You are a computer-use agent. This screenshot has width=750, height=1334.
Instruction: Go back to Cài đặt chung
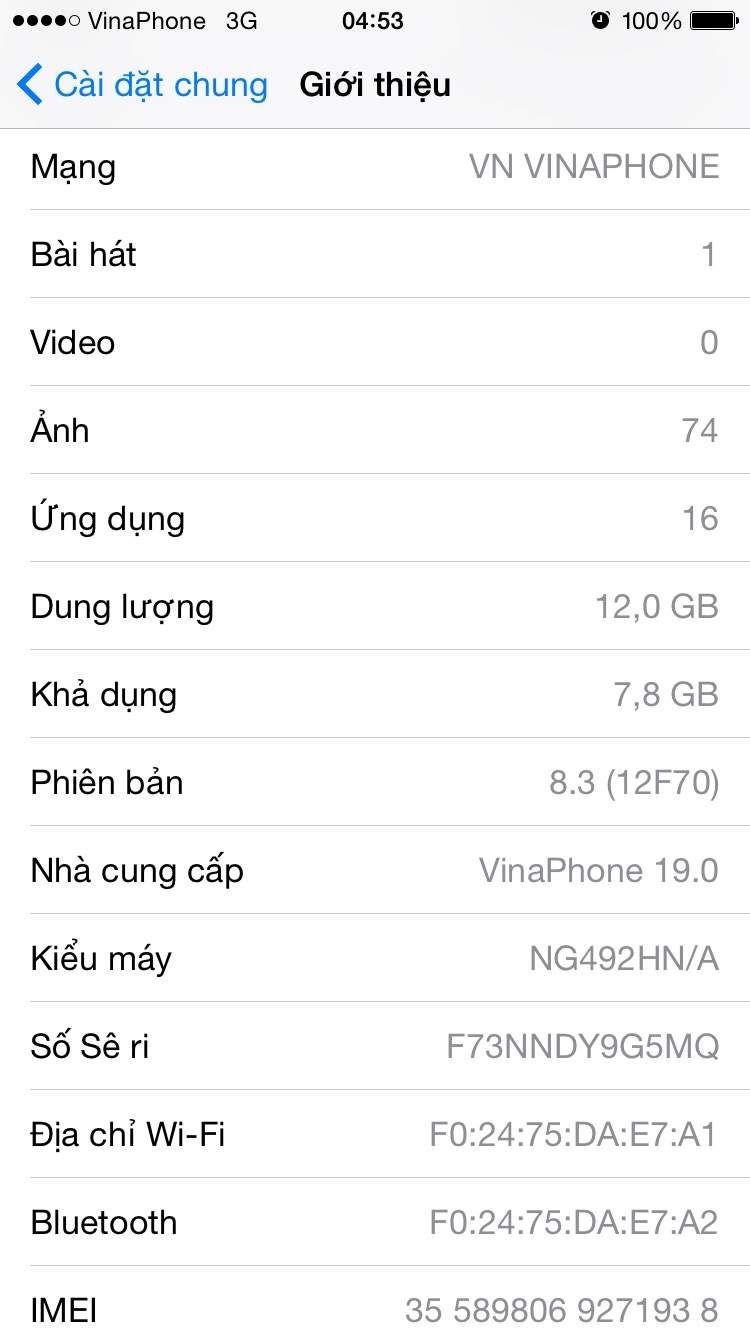click(x=143, y=85)
